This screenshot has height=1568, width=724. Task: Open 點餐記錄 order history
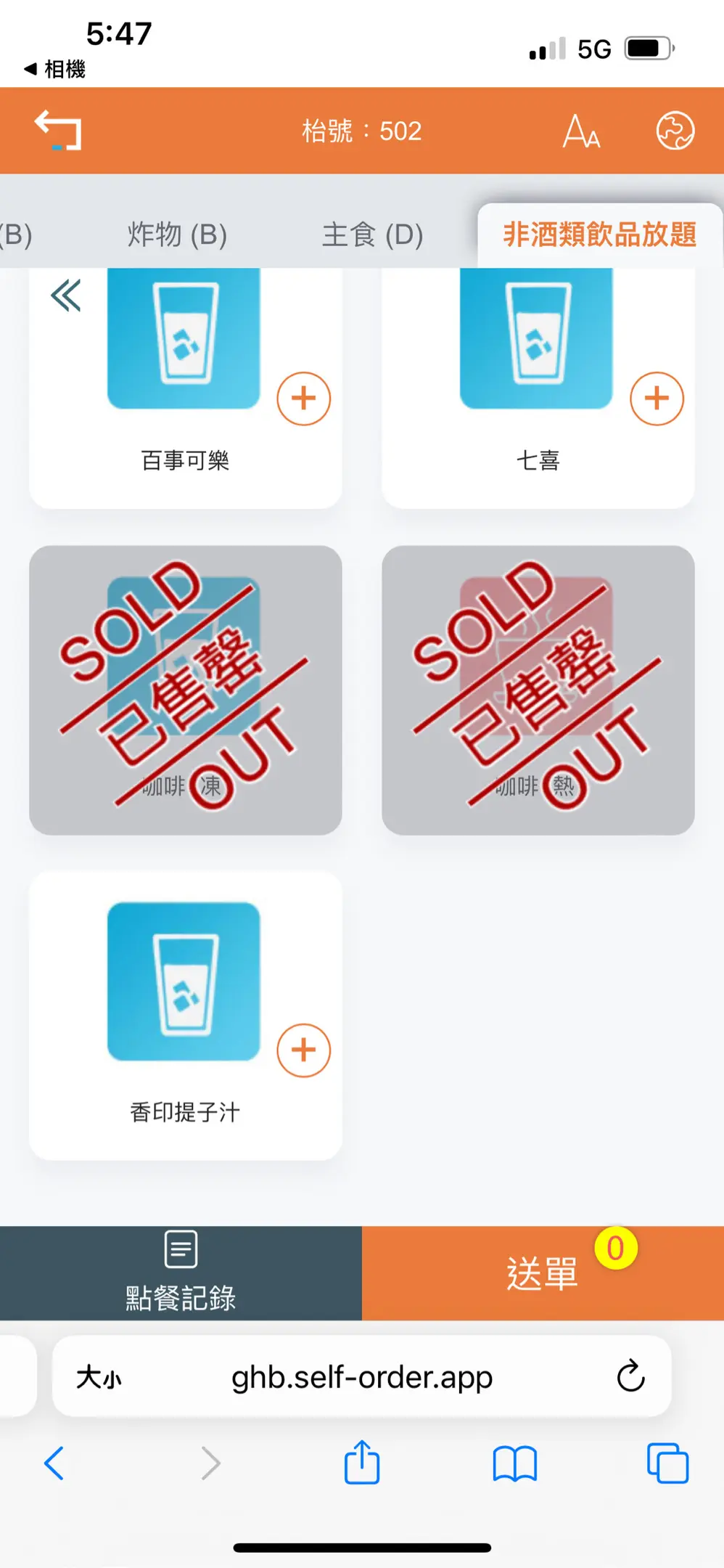point(181,1273)
